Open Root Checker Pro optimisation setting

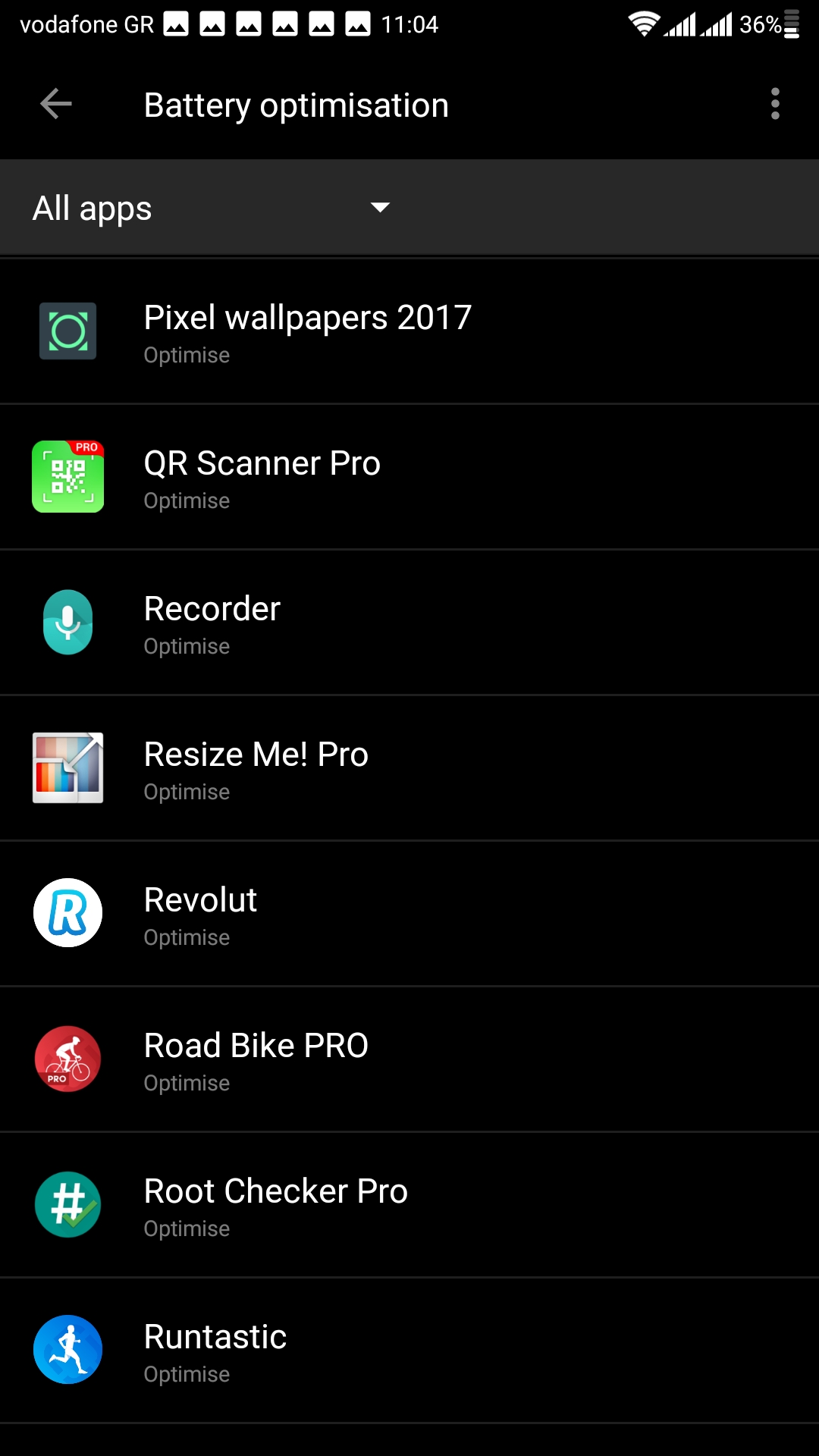tap(409, 1205)
